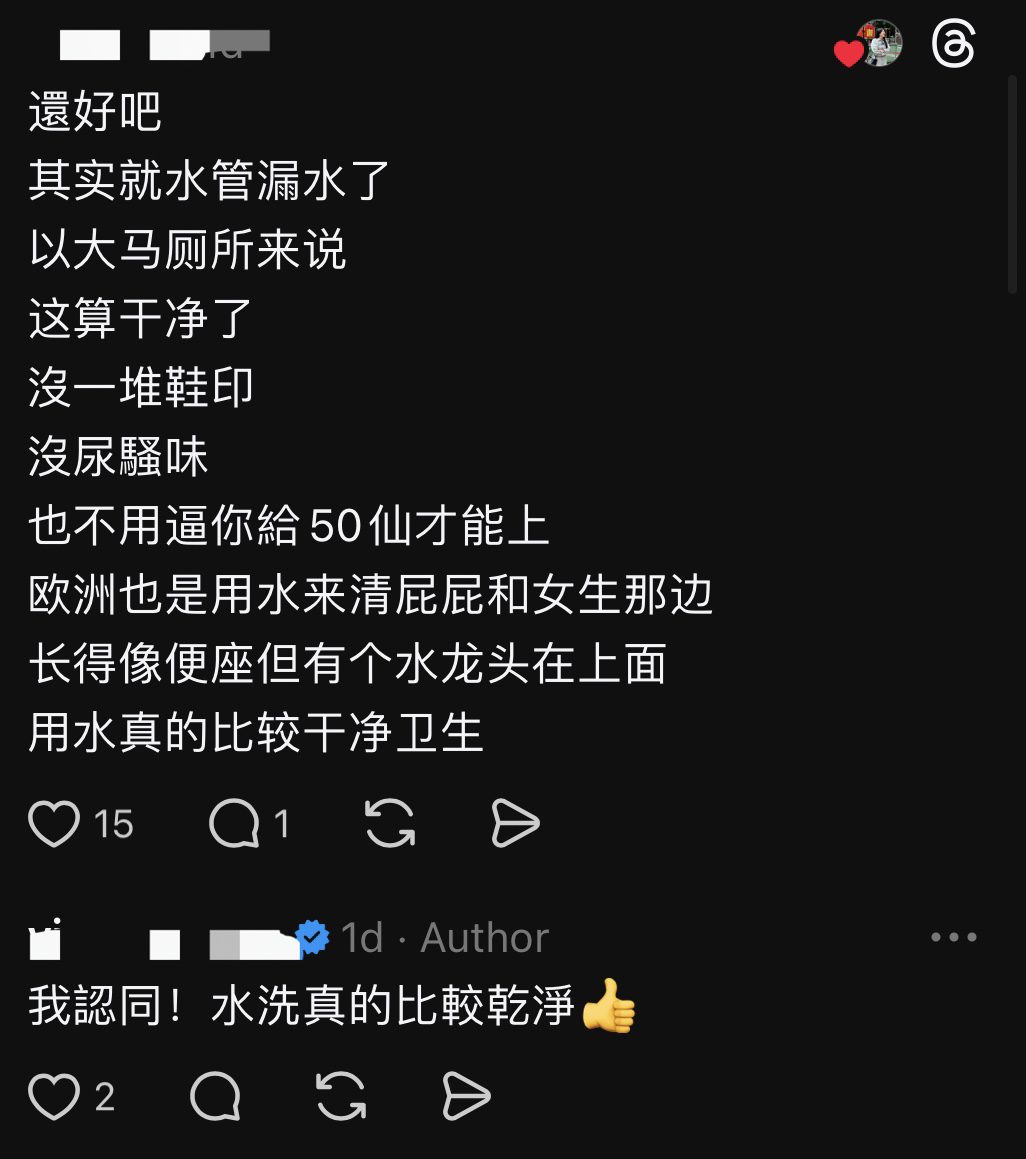Share the 還好吧 comment via send icon
This screenshot has height=1159, width=1026.
[x=515, y=825]
